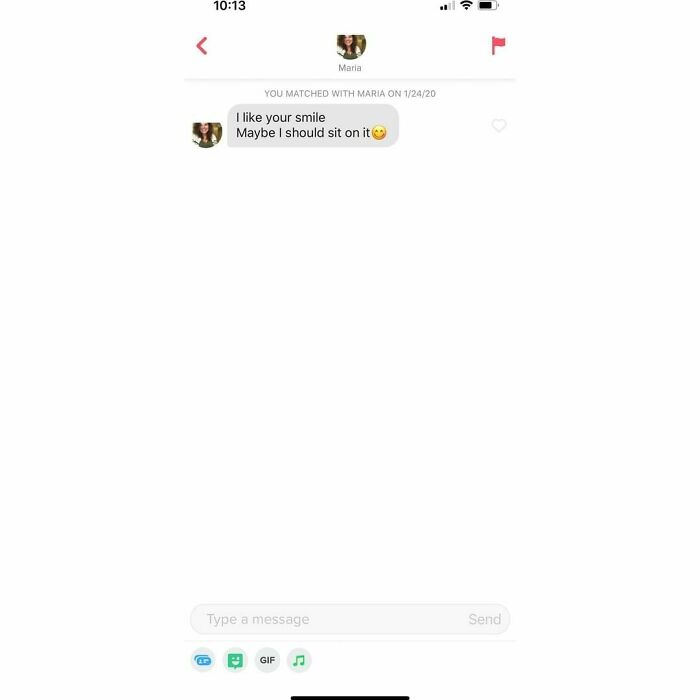Share a song with the music icon
The image size is (700, 700).
pyautogui.click(x=299, y=660)
